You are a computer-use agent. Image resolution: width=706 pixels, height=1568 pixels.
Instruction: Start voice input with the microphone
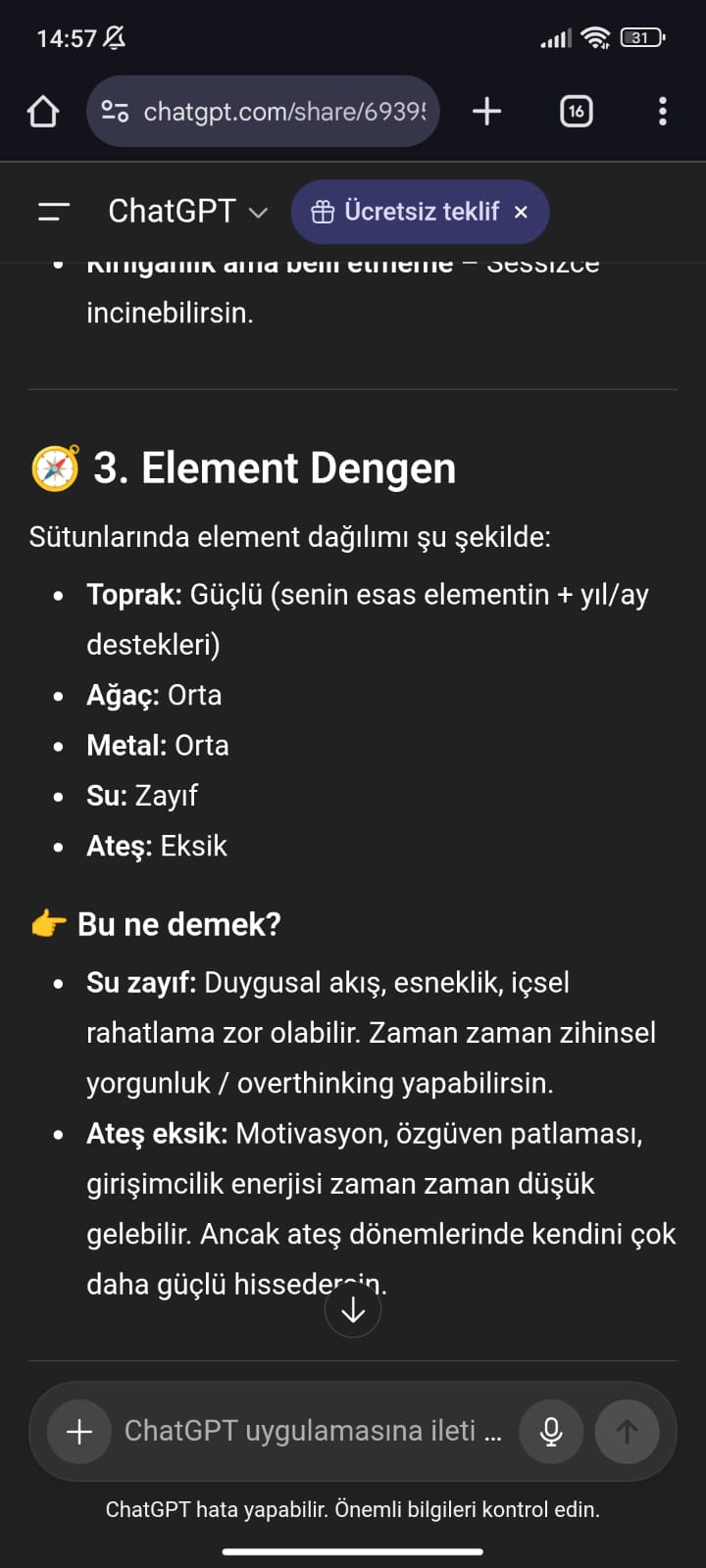pos(551,1432)
